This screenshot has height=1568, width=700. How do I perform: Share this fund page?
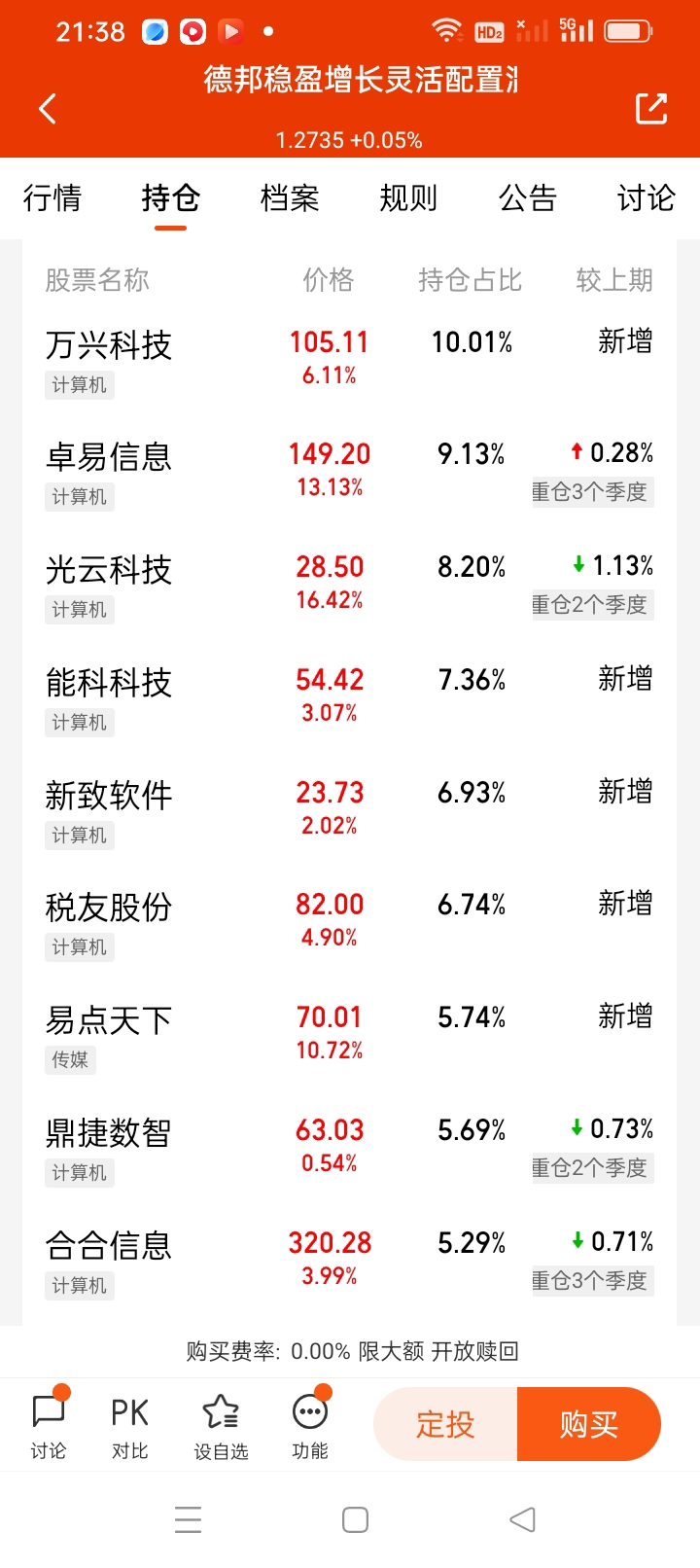pyautogui.click(x=650, y=108)
